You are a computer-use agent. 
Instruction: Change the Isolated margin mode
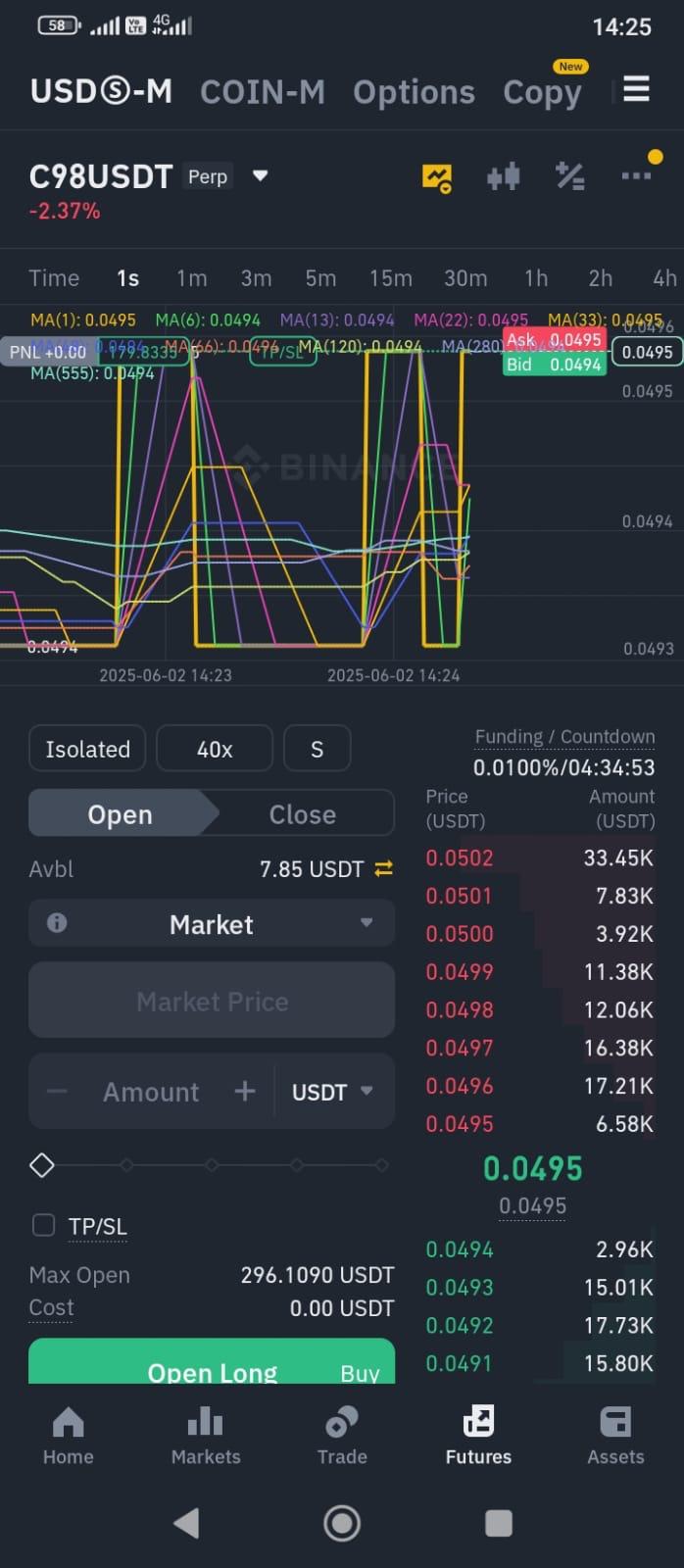pyautogui.click(x=87, y=750)
